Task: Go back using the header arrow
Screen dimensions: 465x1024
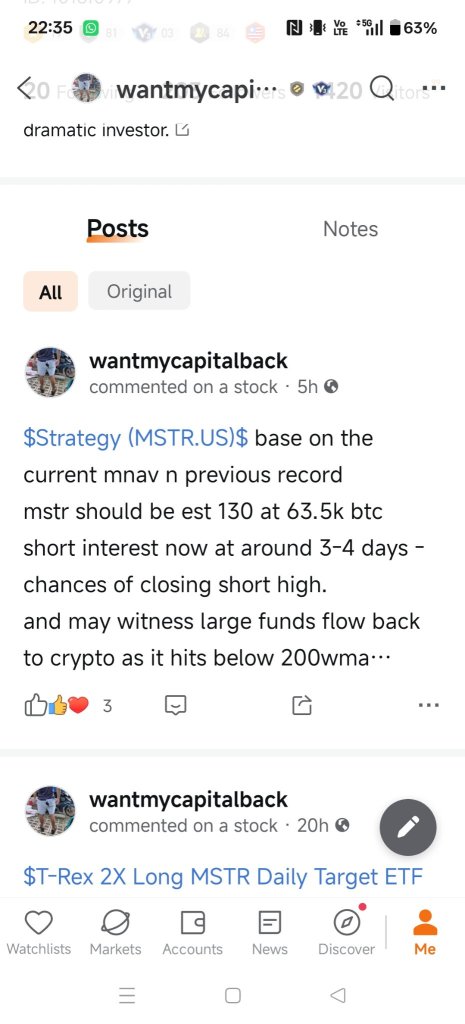Action: [x=24, y=88]
